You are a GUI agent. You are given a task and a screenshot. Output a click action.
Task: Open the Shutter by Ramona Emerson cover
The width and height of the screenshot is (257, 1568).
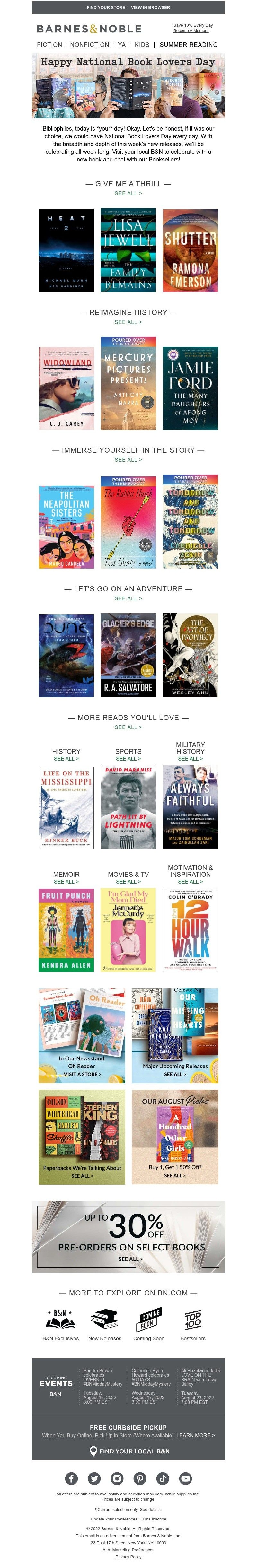(190, 250)
